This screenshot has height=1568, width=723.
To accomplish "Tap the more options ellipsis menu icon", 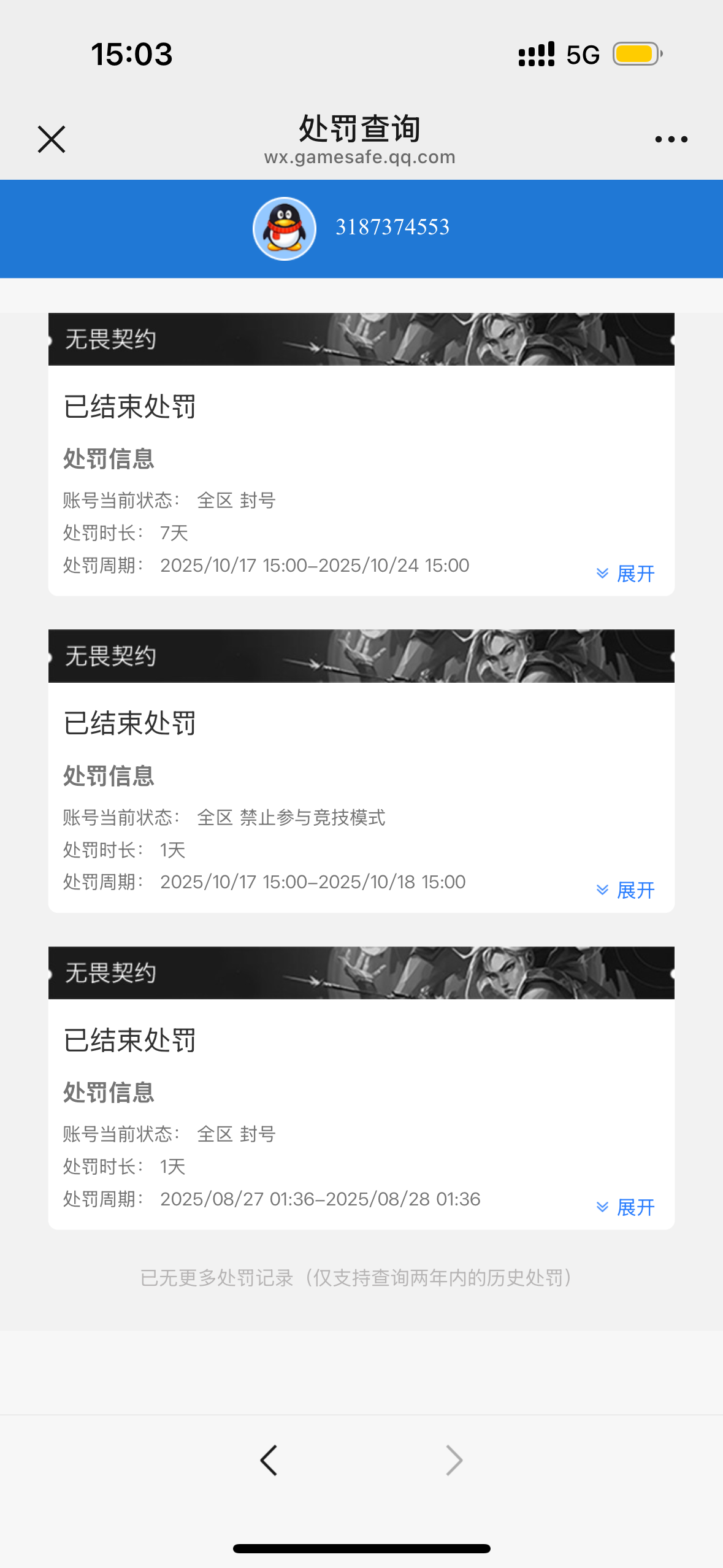I will tap(671, 138).
